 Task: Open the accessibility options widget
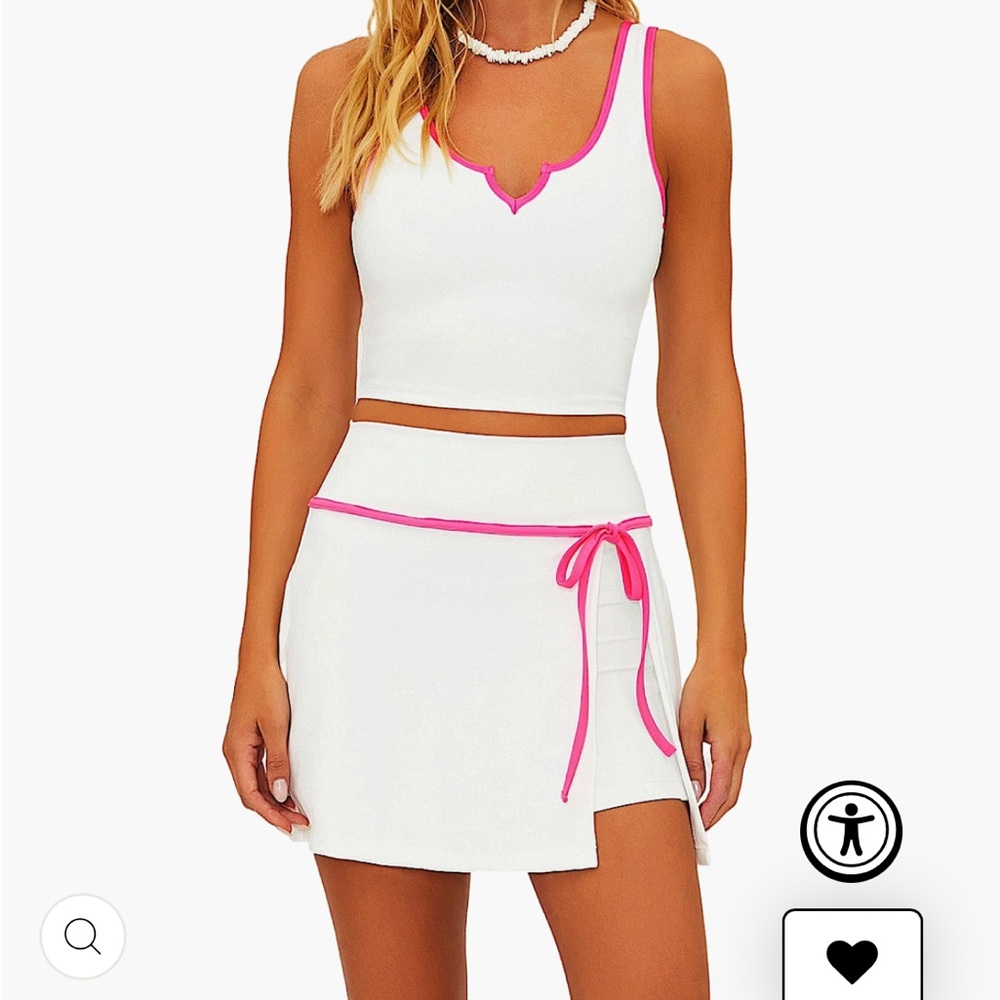[x=851, y=831]
